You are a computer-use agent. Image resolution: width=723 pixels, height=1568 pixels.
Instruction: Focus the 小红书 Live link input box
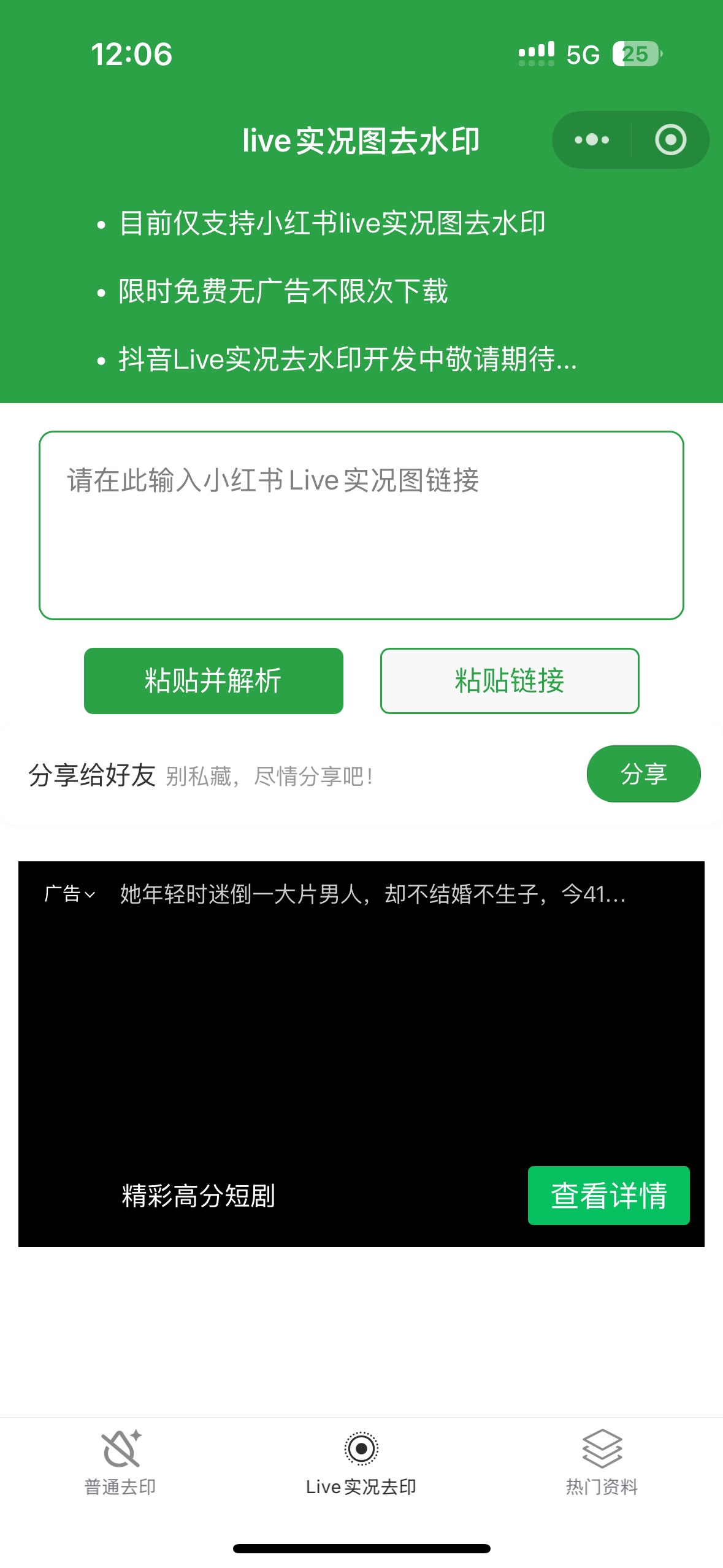tap(361, 525)
